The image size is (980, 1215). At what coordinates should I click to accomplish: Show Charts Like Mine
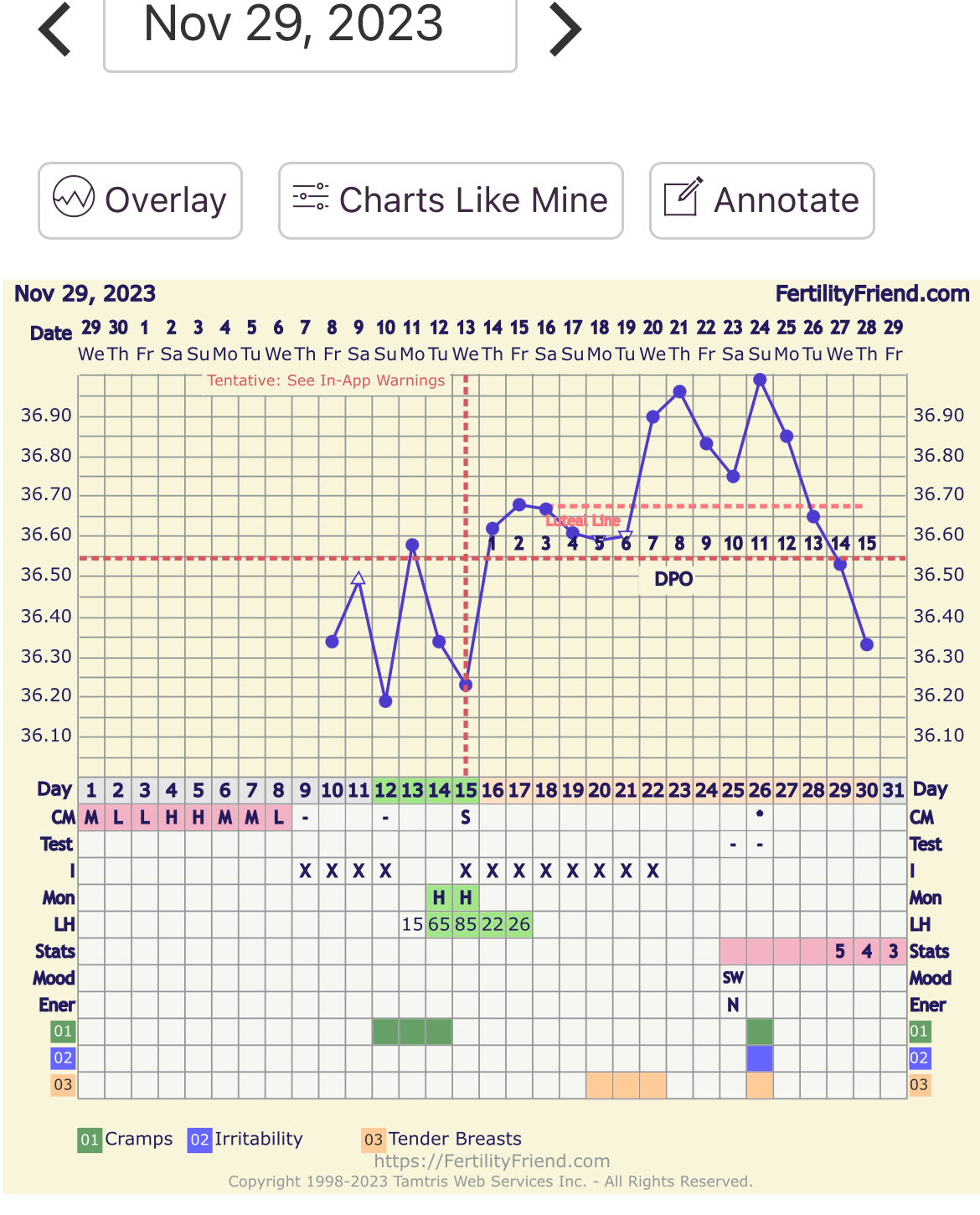pyautogui.click(x=451, y=200)
